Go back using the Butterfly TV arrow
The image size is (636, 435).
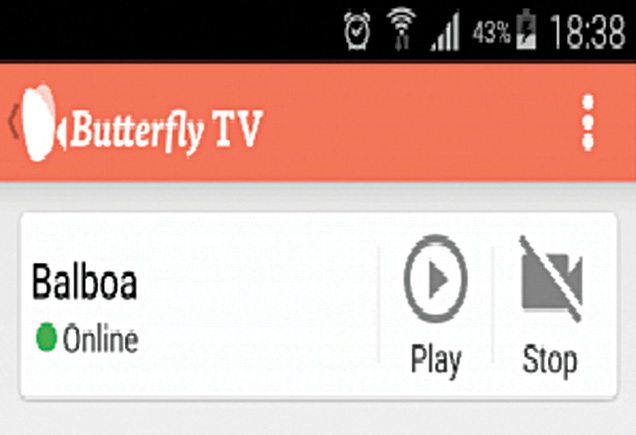14,122
